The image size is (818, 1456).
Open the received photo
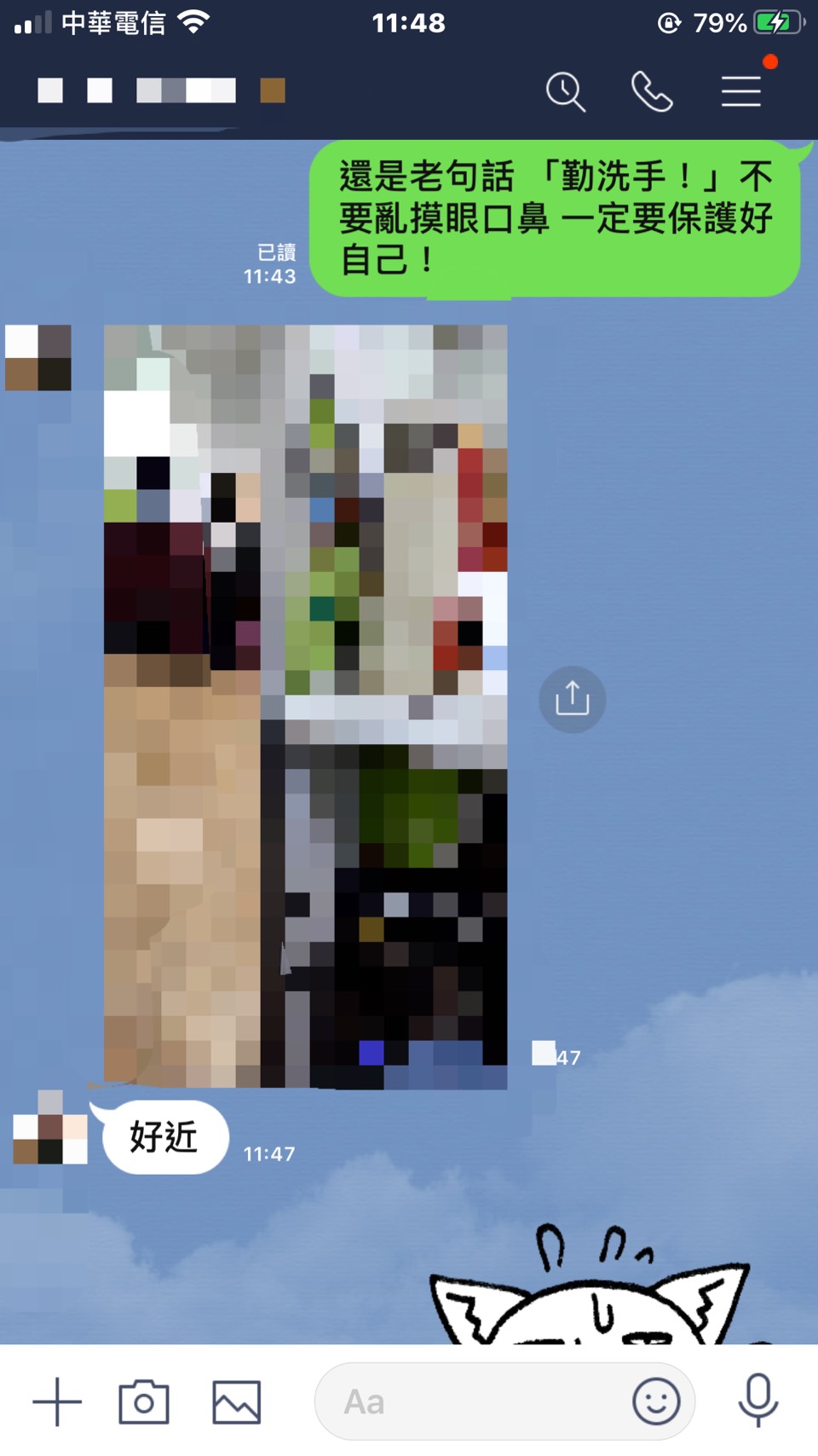pyautogui.click(x=305, y=706)
